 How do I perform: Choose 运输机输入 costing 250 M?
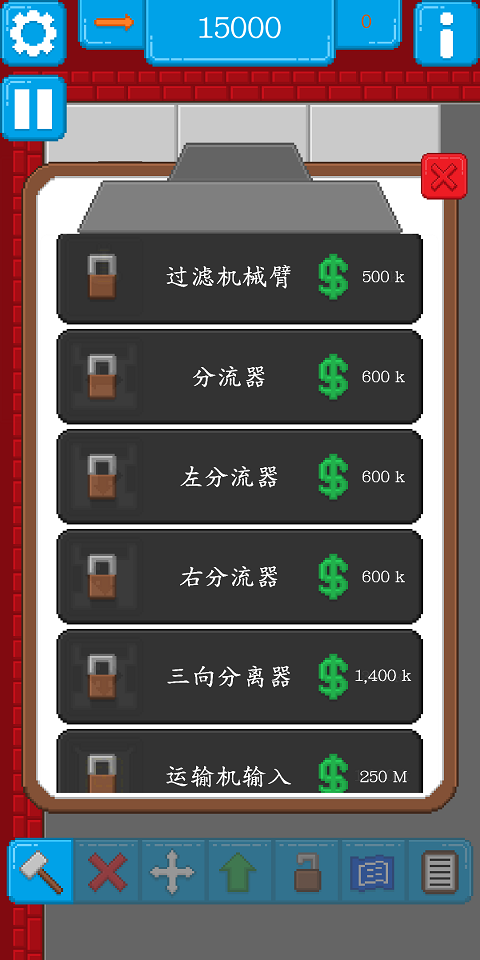click(239, 762)
